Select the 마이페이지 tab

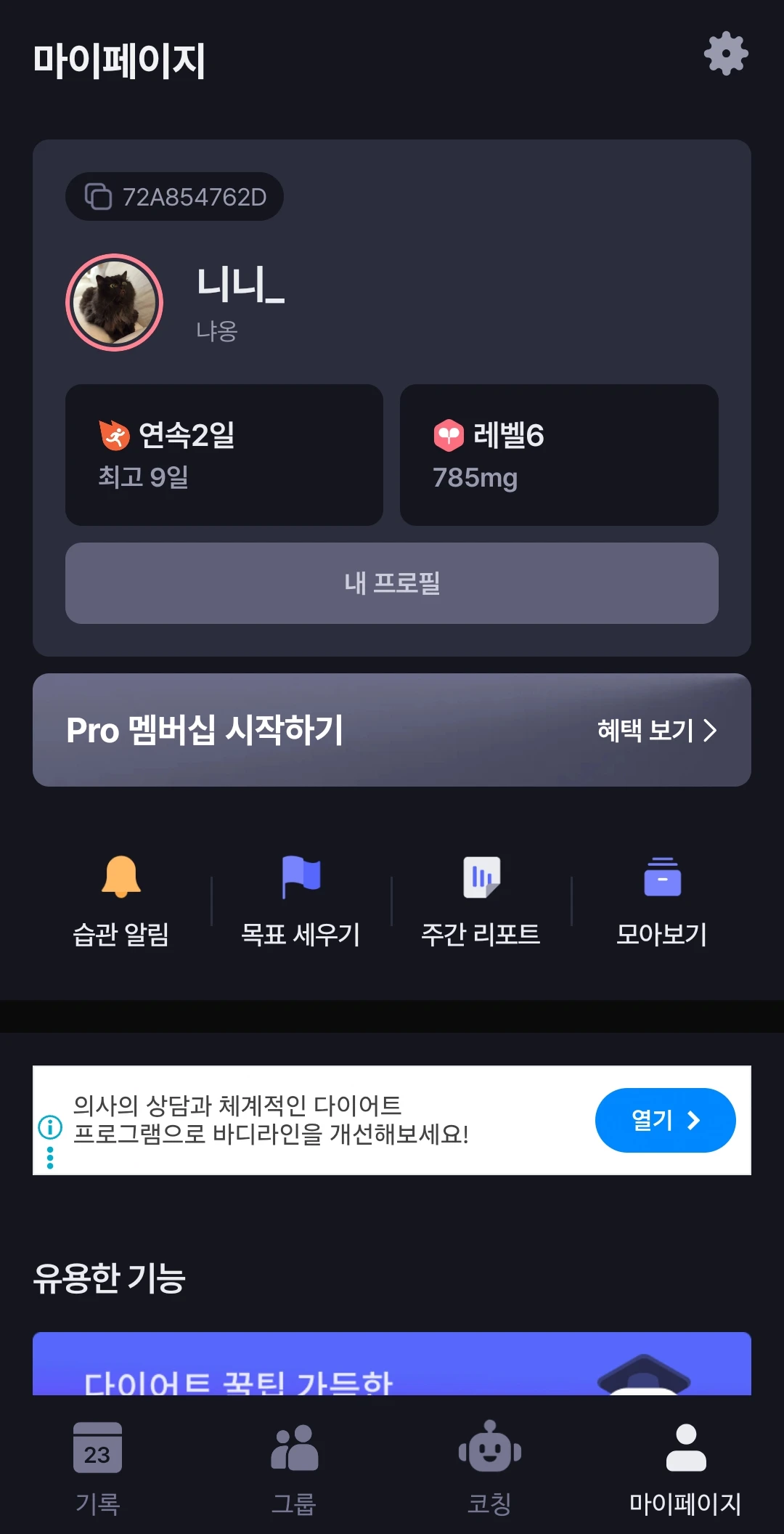pyautogui.click(x=686, y=1469)
